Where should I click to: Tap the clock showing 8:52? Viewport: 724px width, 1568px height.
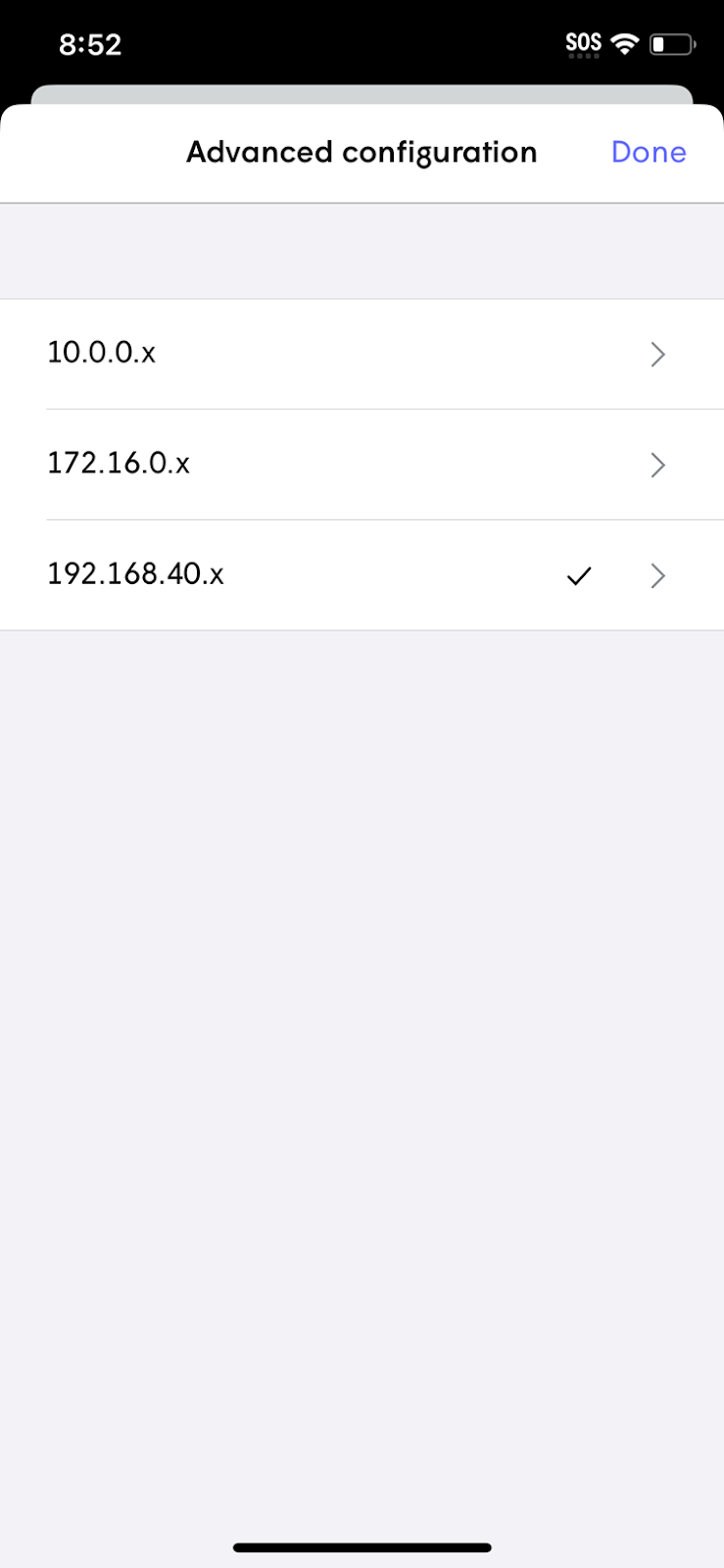91,44
